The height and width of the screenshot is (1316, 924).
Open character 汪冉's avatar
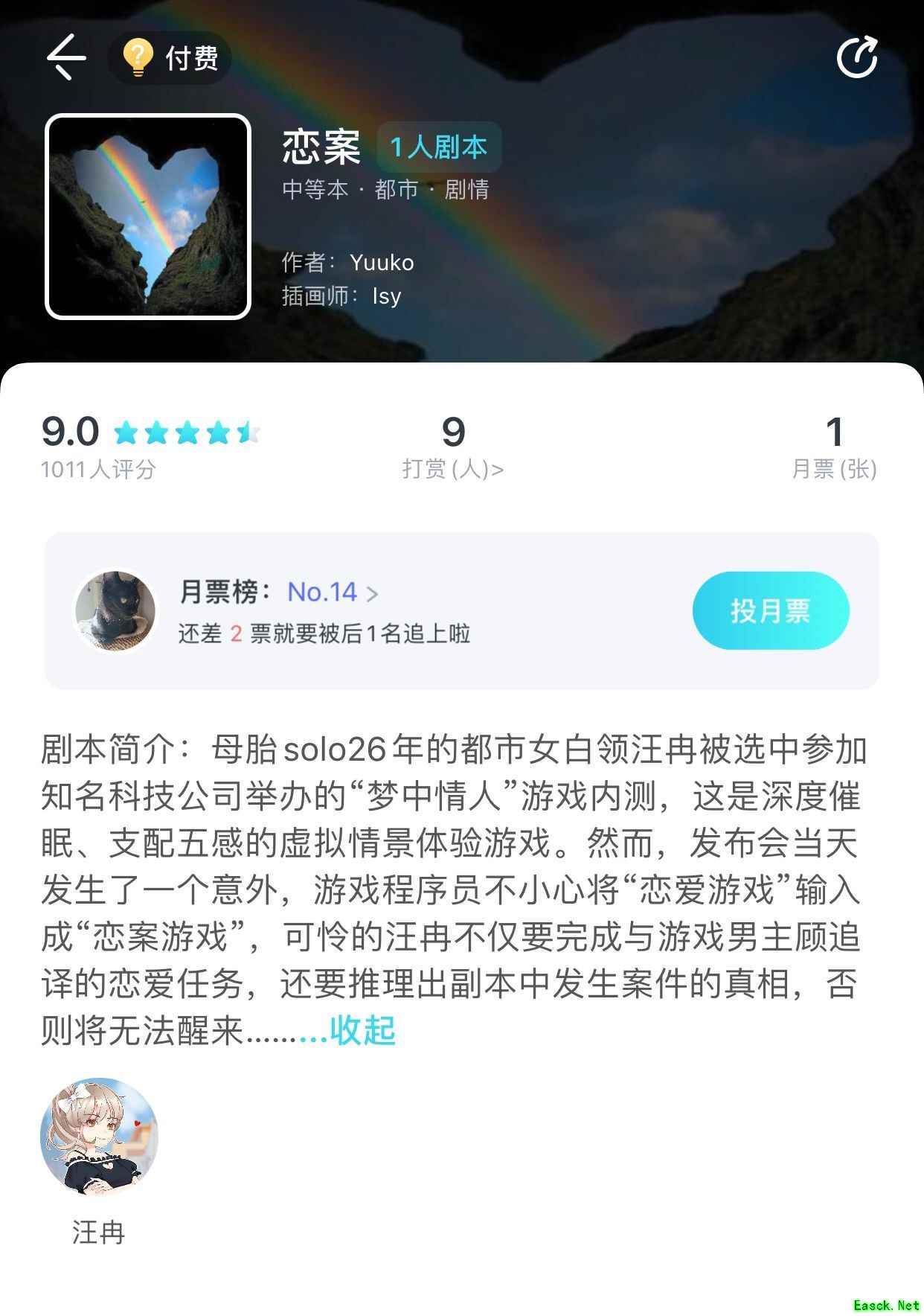[100, 1137]
